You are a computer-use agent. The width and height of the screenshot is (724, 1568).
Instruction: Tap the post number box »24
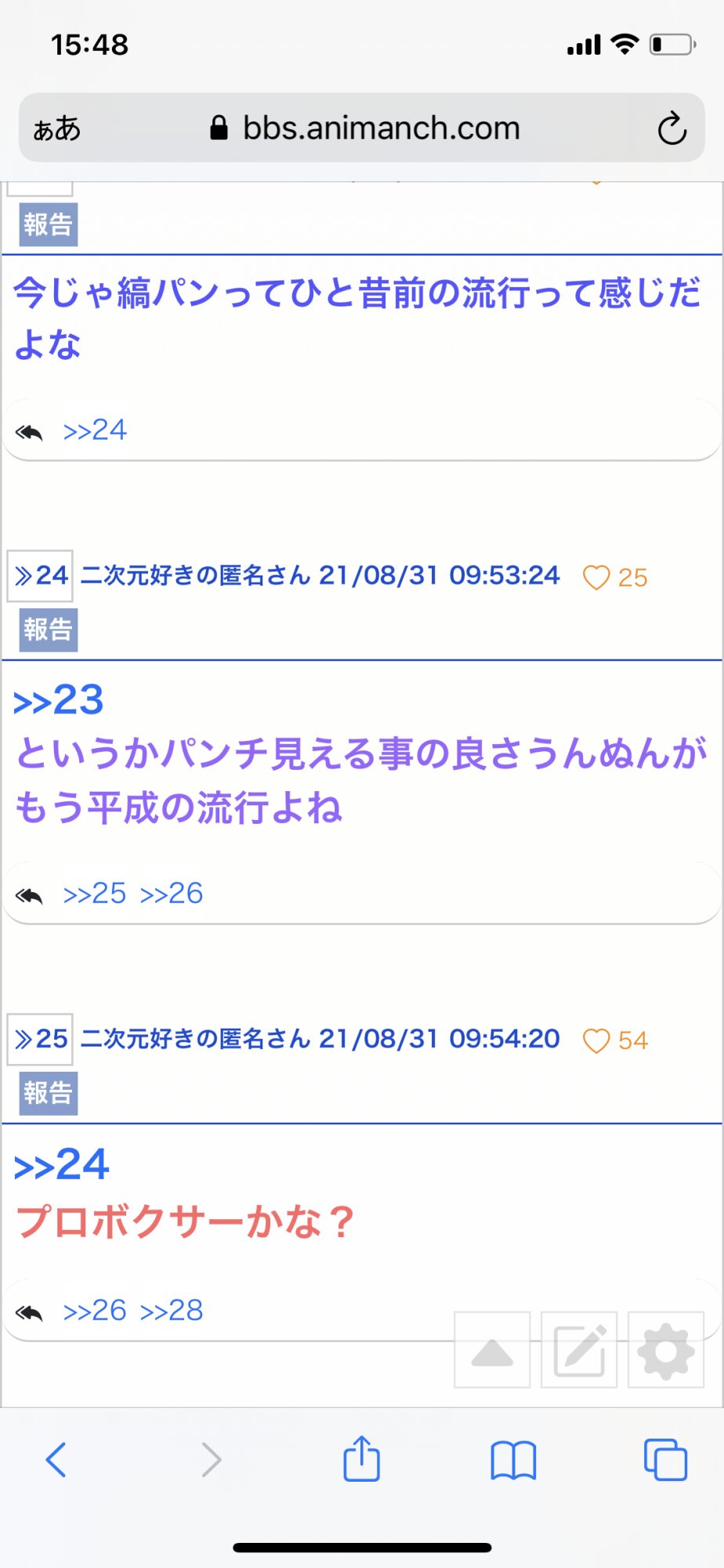coord(40,576)
